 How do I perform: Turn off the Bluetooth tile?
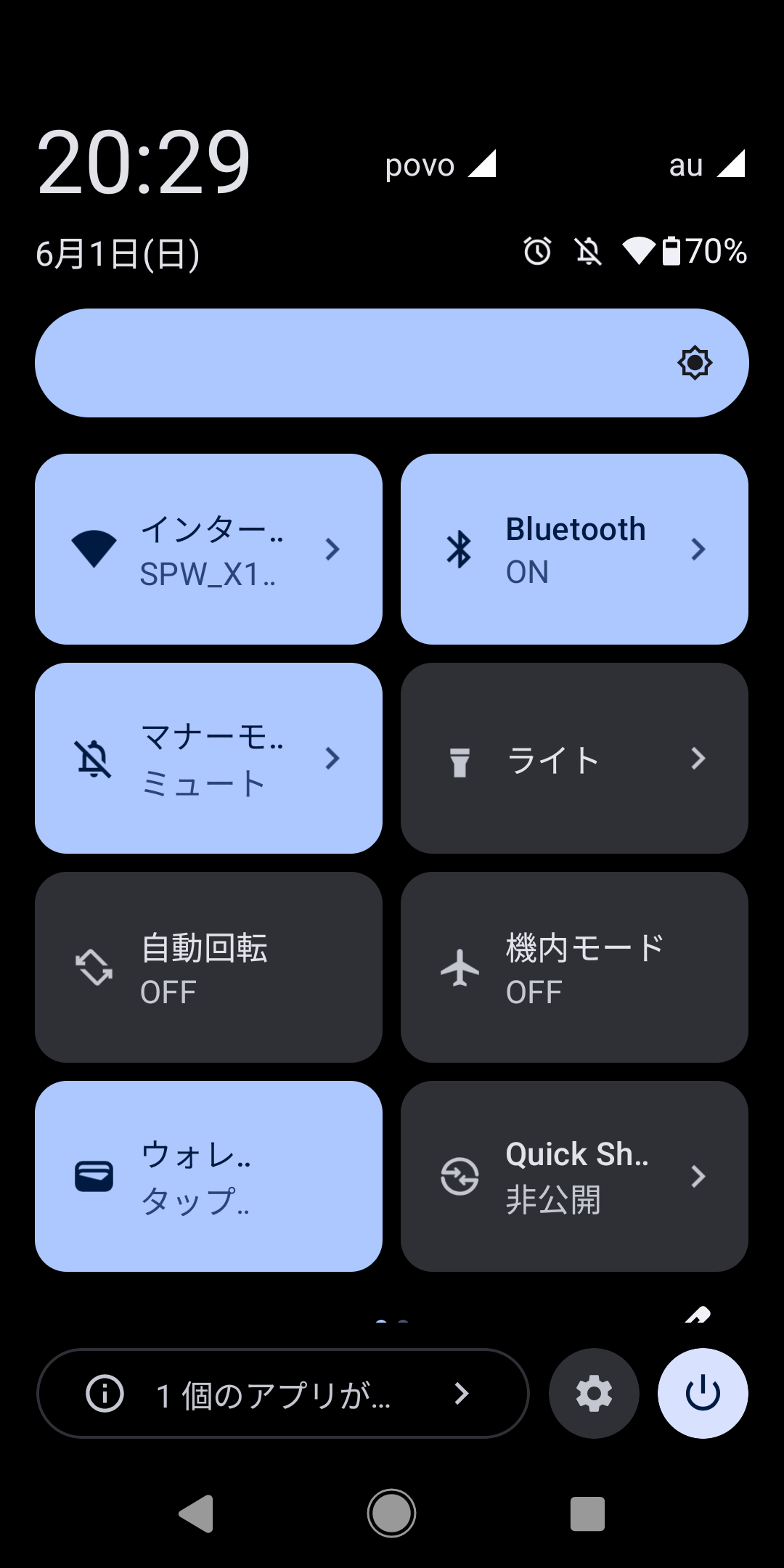pos(574,549)
